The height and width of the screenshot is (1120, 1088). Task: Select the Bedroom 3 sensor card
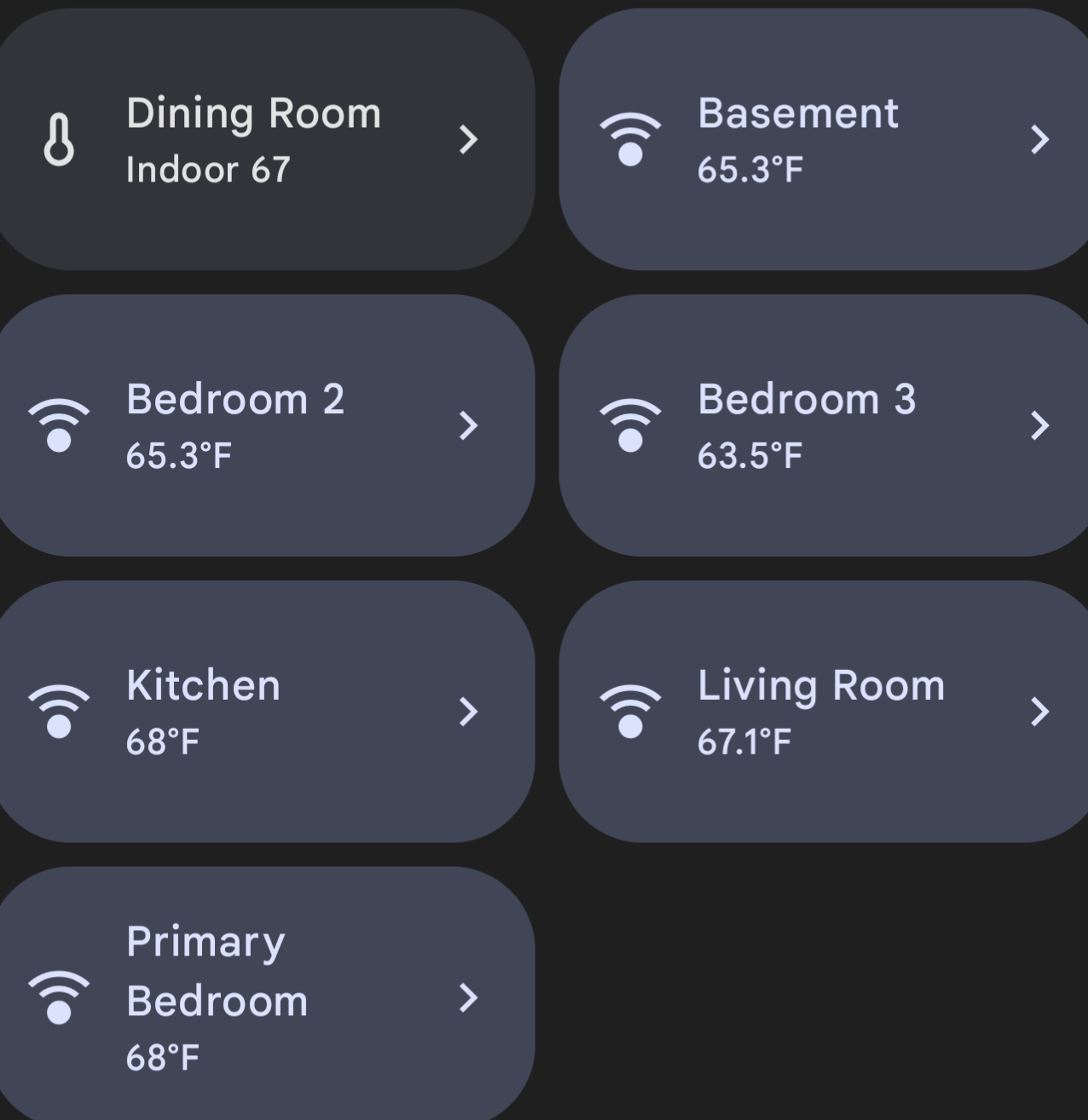(x=823, y=425)
